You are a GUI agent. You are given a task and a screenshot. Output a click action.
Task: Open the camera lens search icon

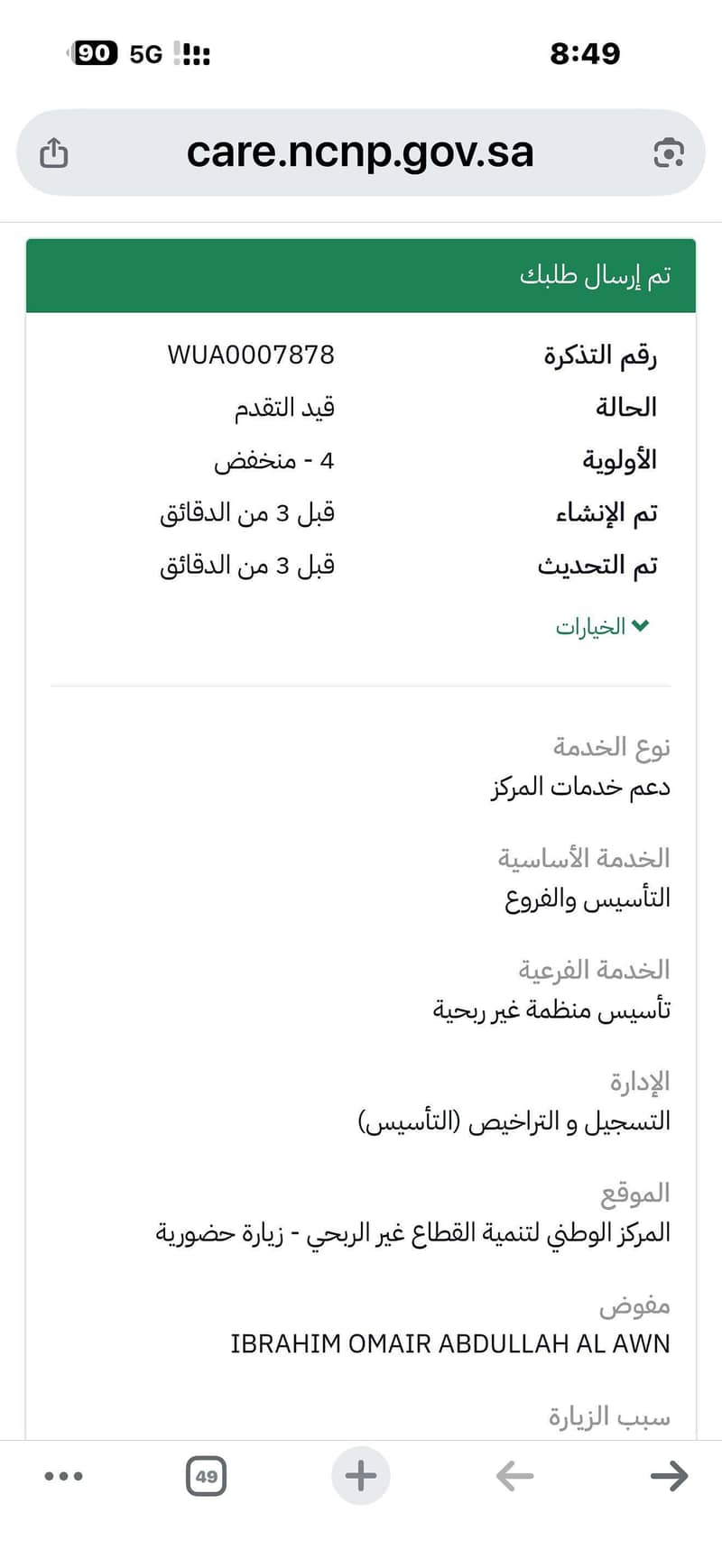[668, 152]
